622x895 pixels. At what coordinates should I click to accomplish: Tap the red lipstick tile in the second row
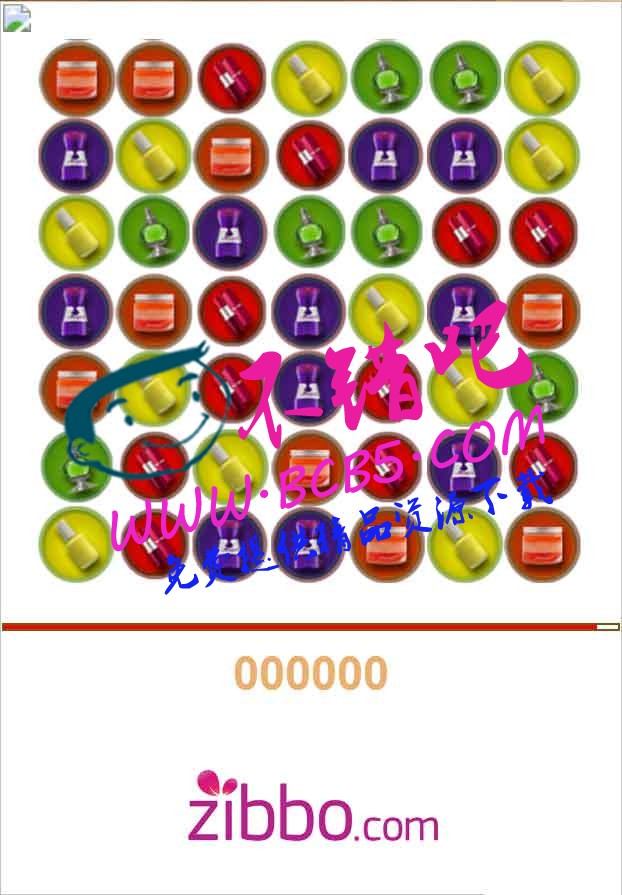click(x=309, y=156)
